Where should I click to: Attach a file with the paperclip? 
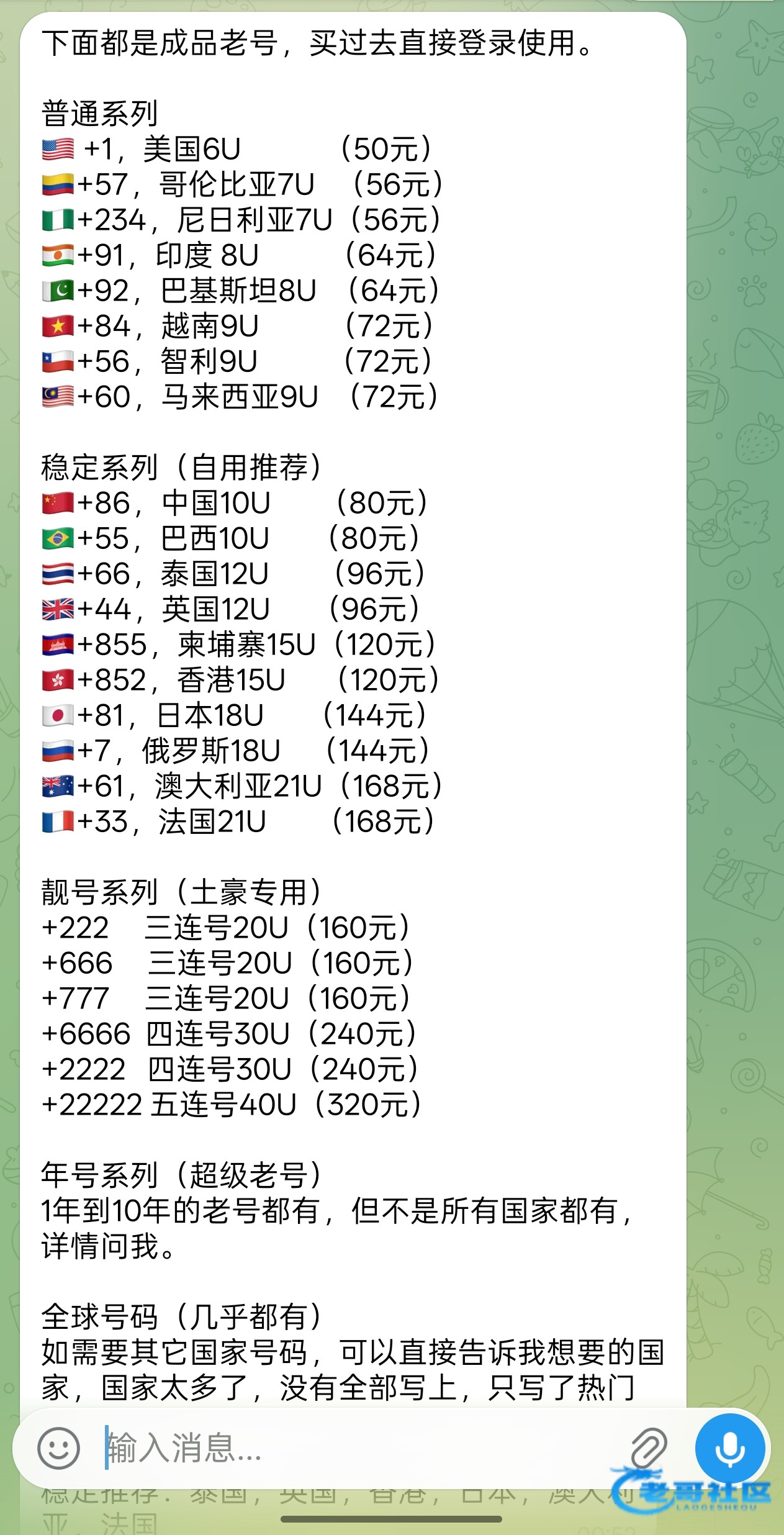coord(648,1448)
